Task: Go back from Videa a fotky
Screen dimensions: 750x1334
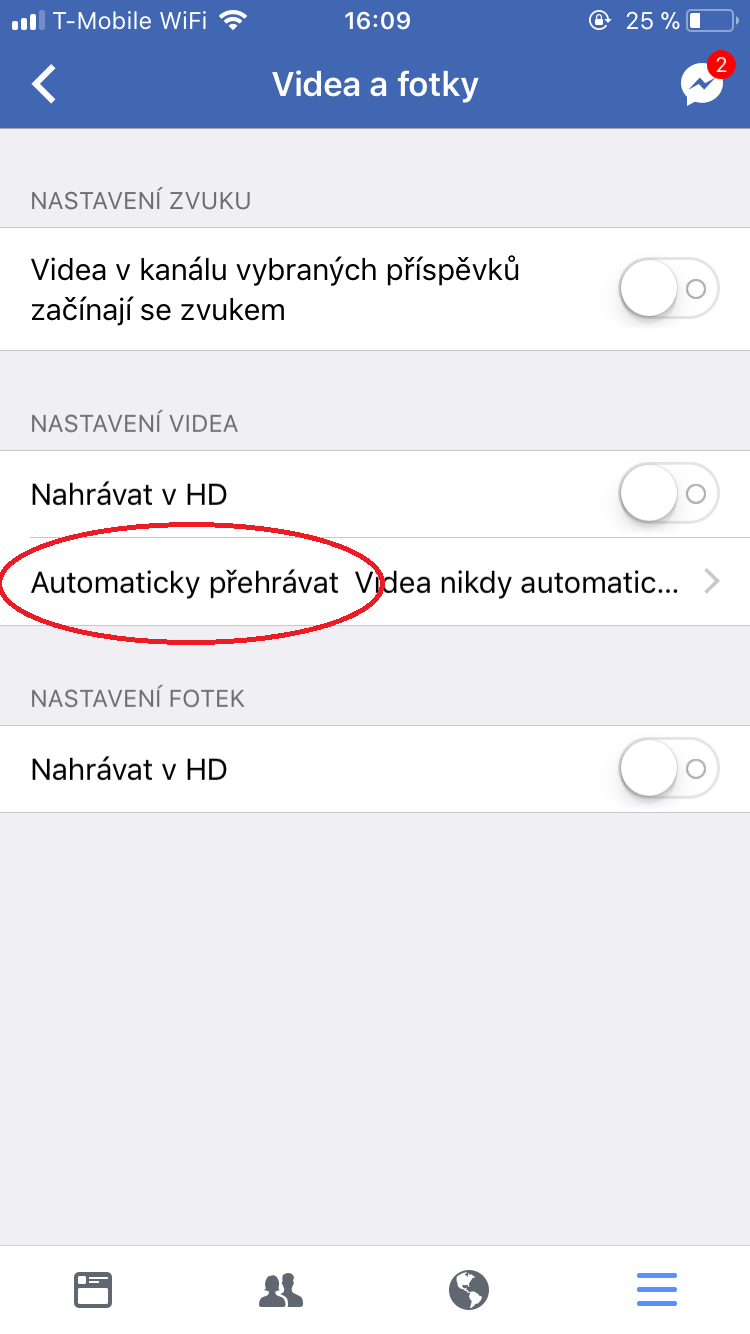Action: [45, 84]
